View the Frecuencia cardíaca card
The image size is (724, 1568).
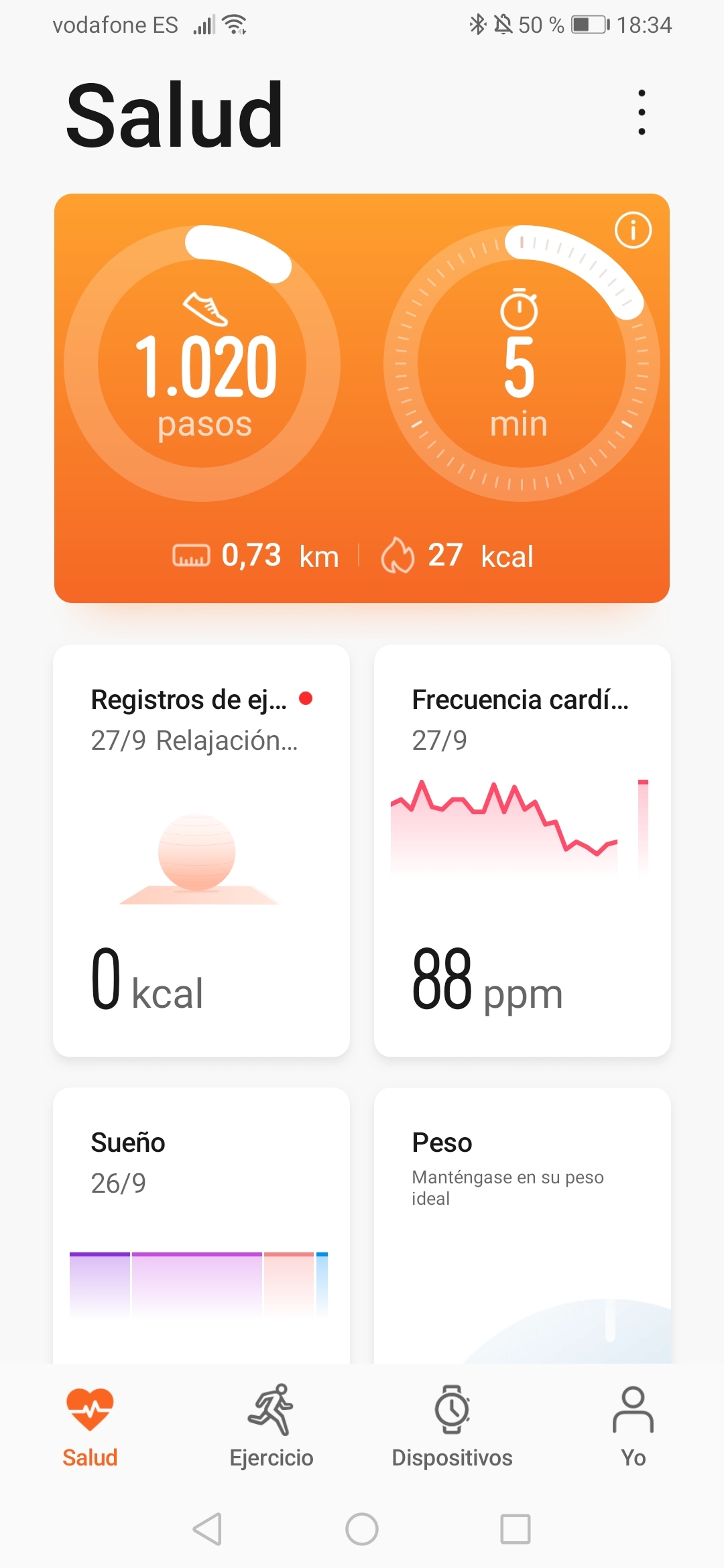pos(522,850)
